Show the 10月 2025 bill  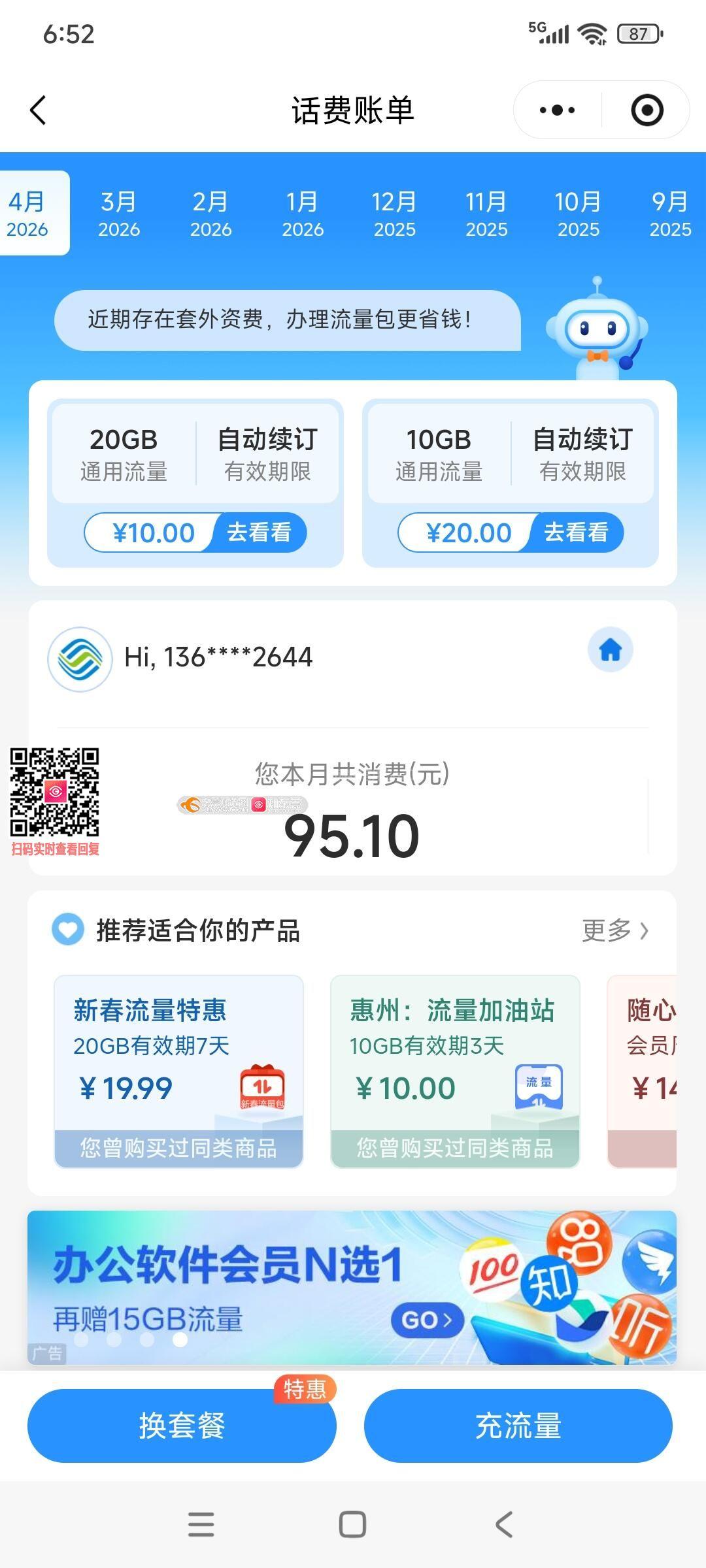click(x=578, y=214)
